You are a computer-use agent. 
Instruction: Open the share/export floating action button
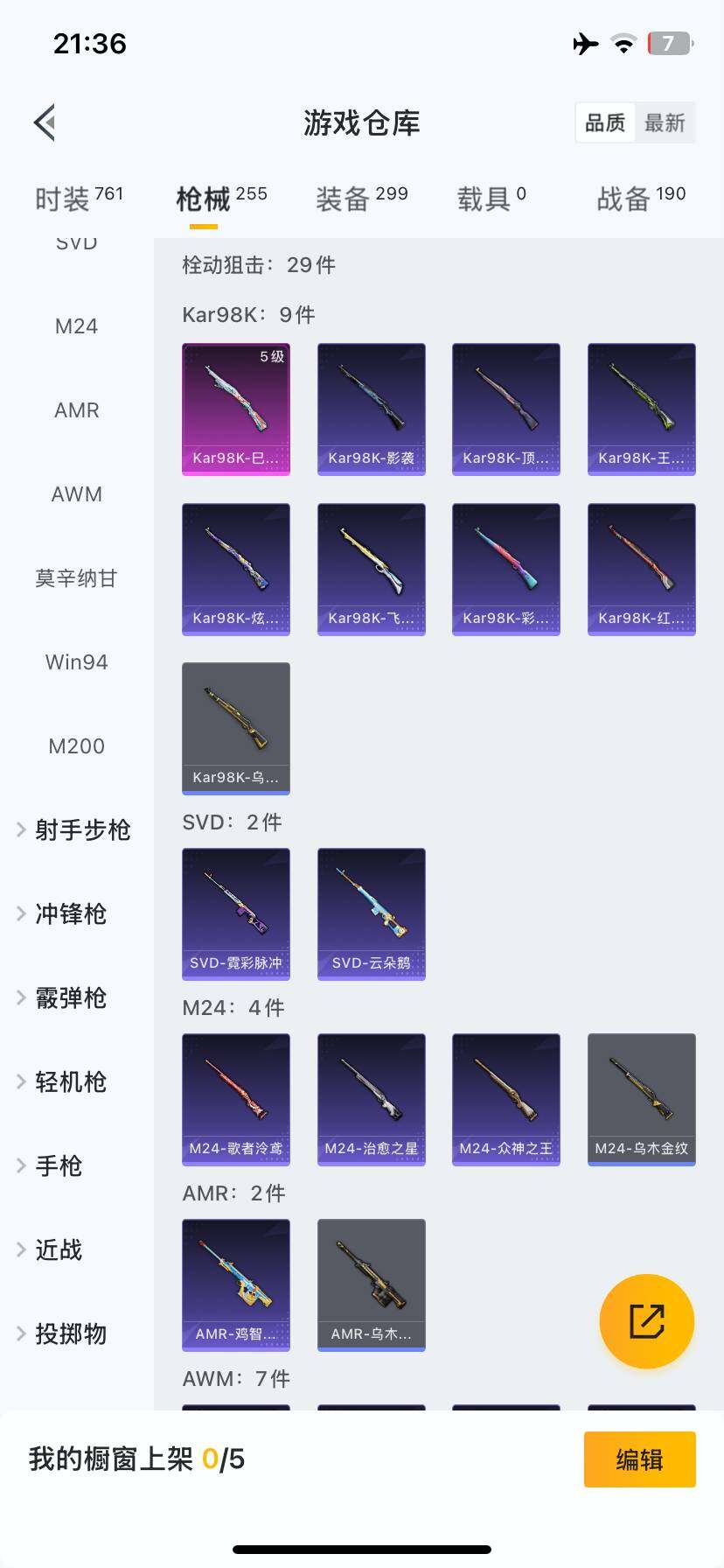pos(646,1321)
